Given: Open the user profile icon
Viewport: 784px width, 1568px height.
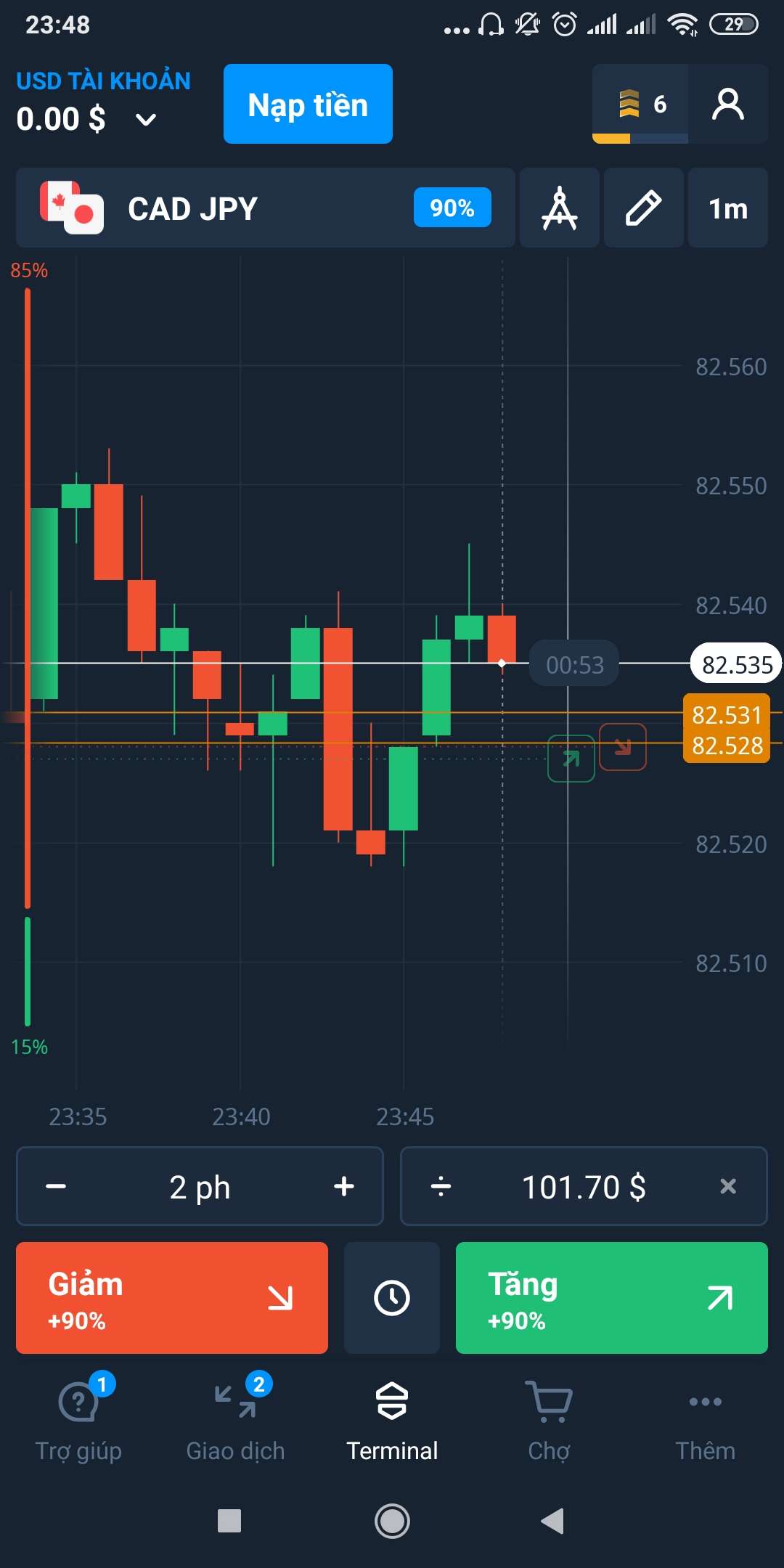Looking at the screenshot, I should click(728, 104).
